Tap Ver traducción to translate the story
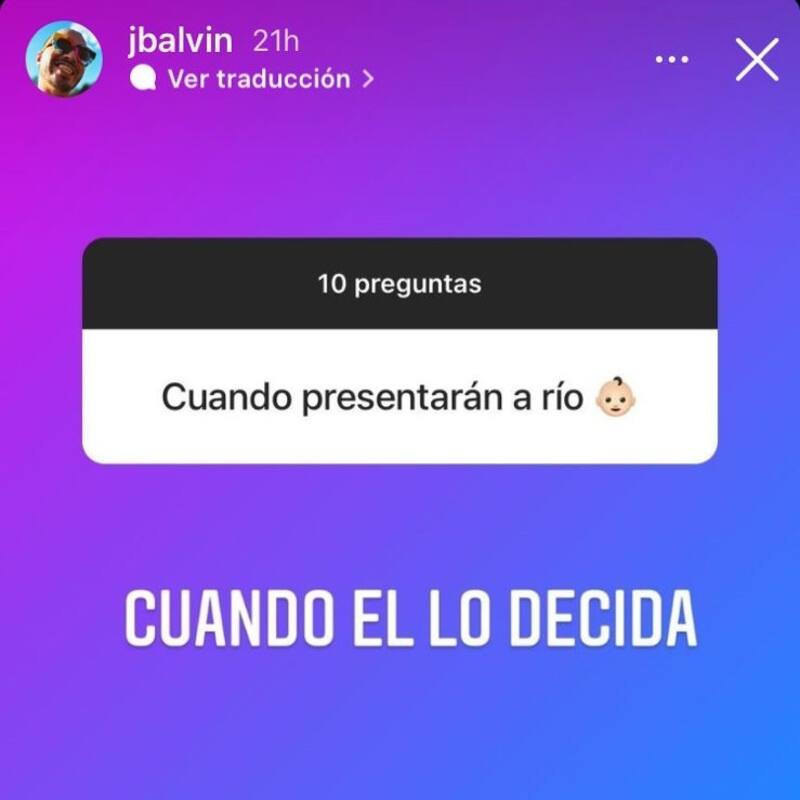Viewport: 800px width, 800px height. point(258,78)
